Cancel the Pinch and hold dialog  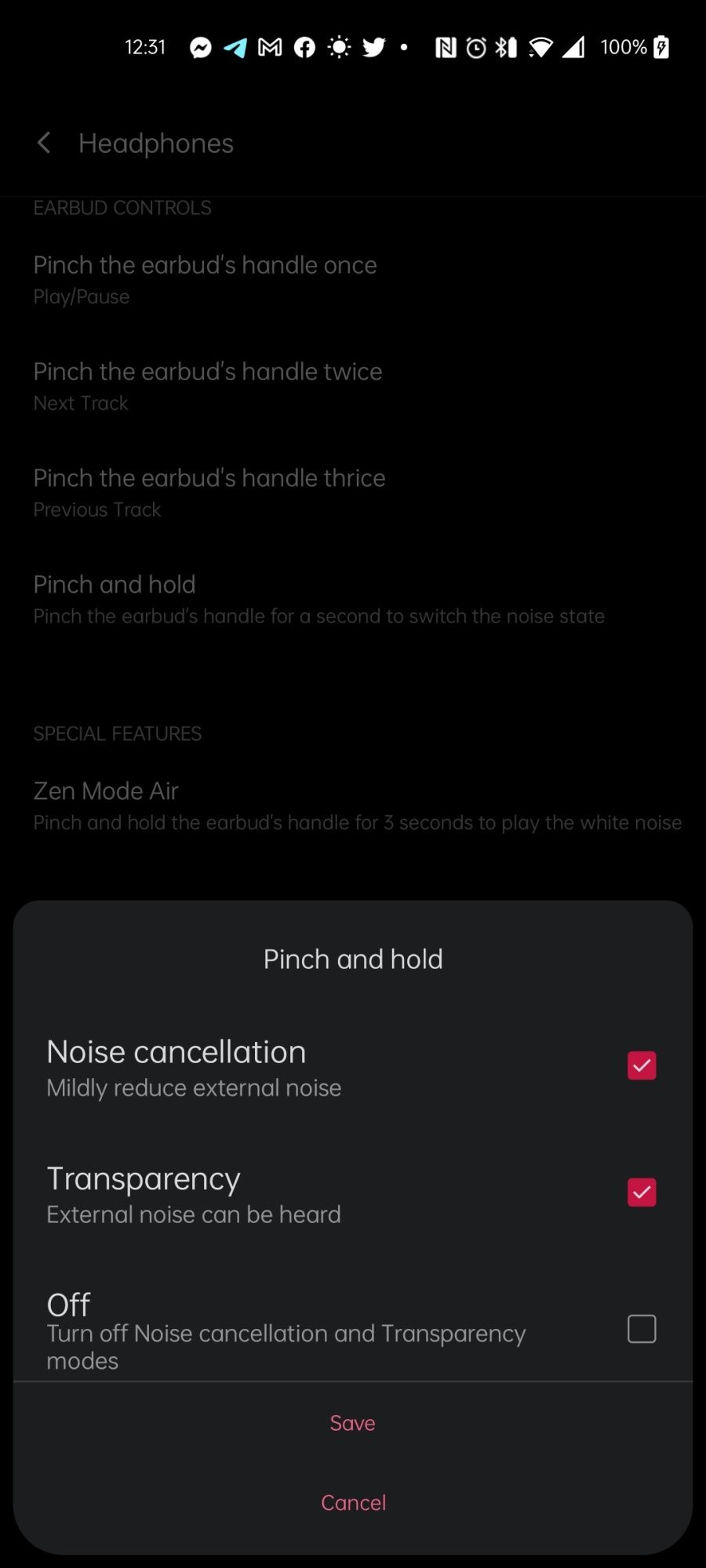(353, 1502)
